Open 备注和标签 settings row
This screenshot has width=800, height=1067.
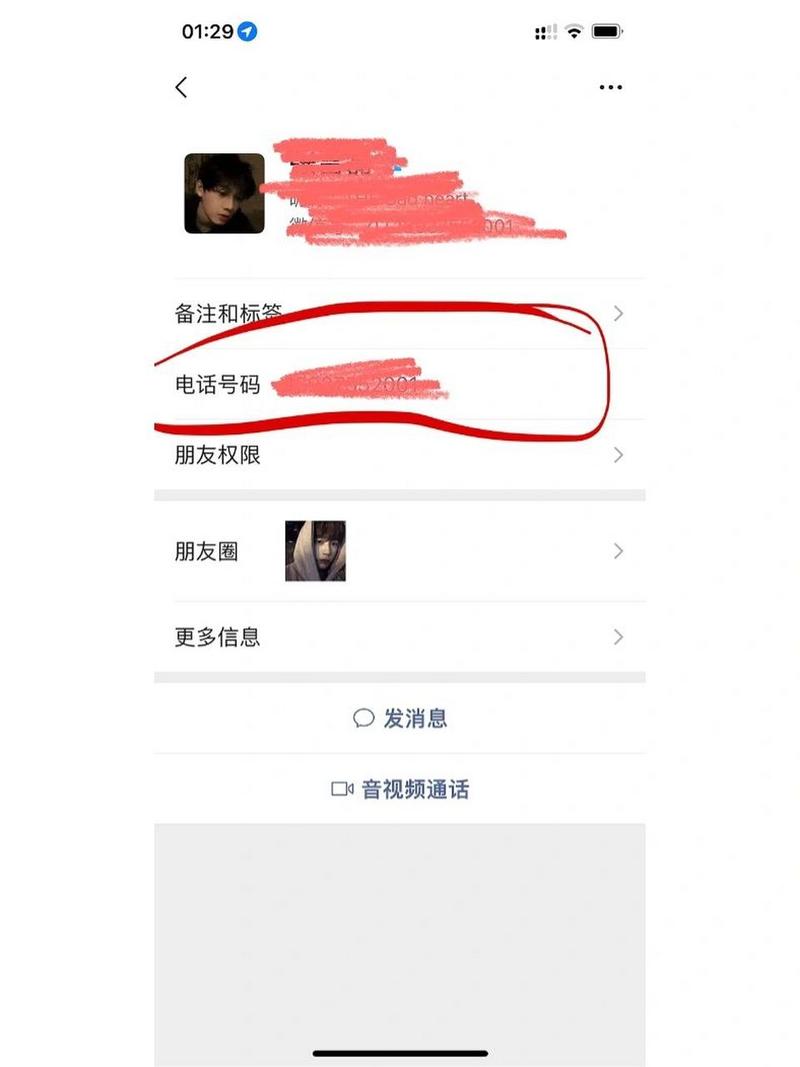pos(400,314)
